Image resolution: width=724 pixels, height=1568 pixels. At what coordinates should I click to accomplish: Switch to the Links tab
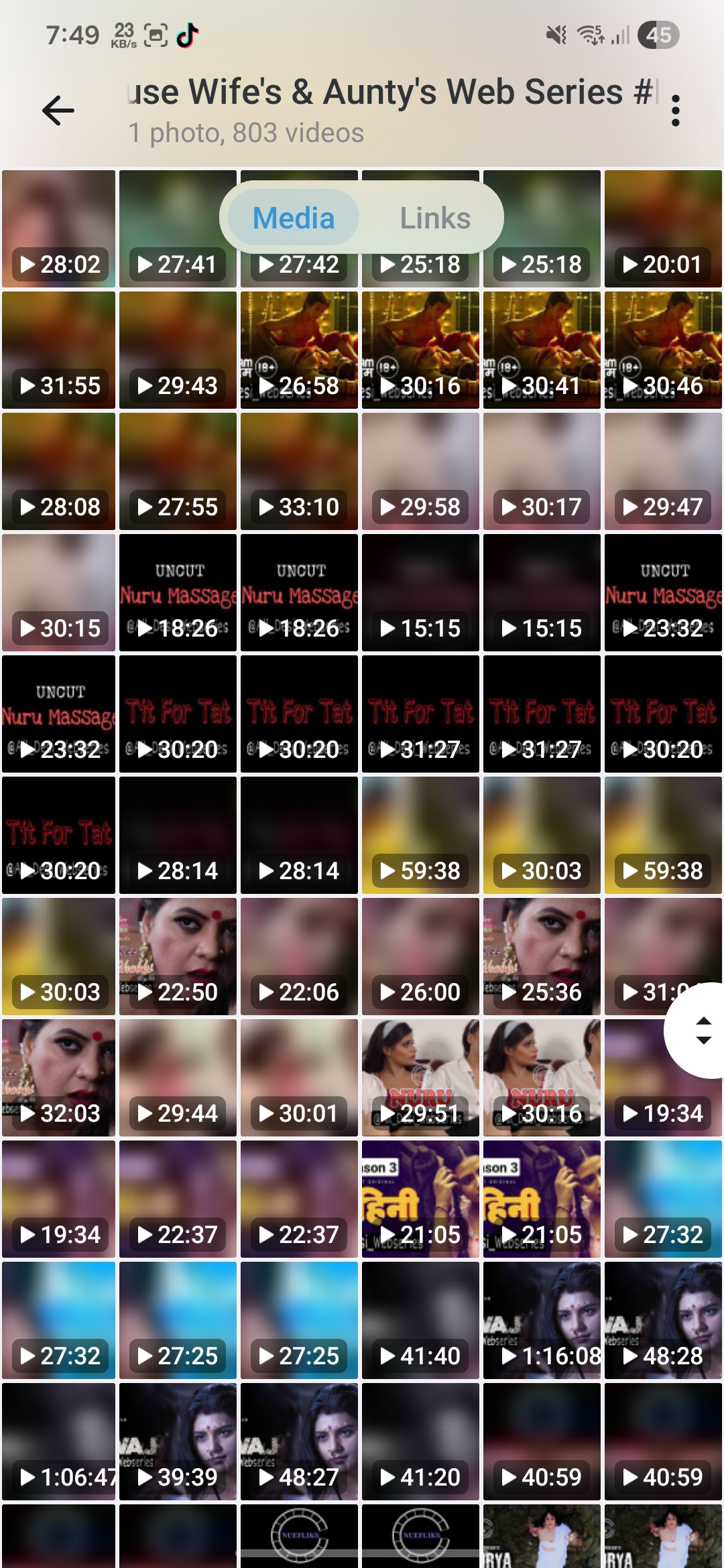[435, 218]
